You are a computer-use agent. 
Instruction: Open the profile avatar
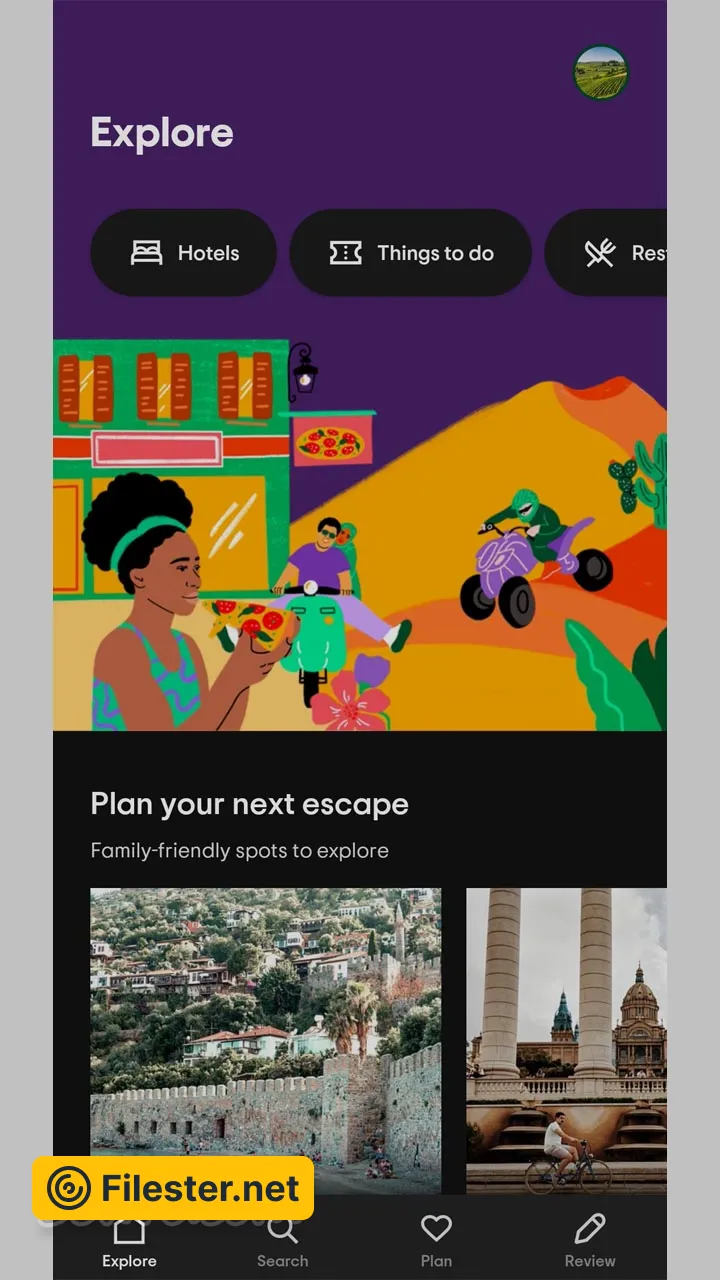pyautogui.click(x=600, y=73)
